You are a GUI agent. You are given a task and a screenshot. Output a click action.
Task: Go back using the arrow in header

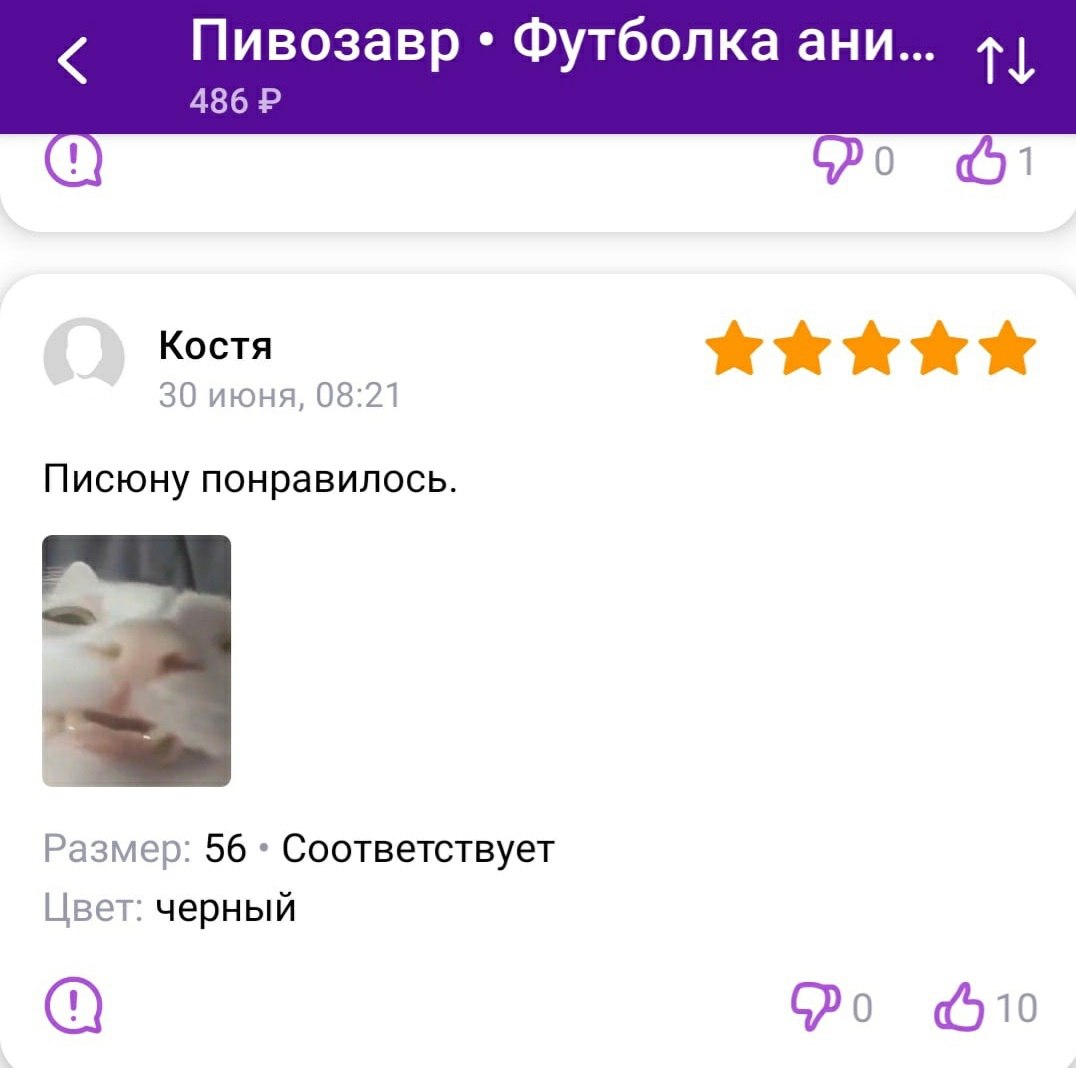point(73,60)
